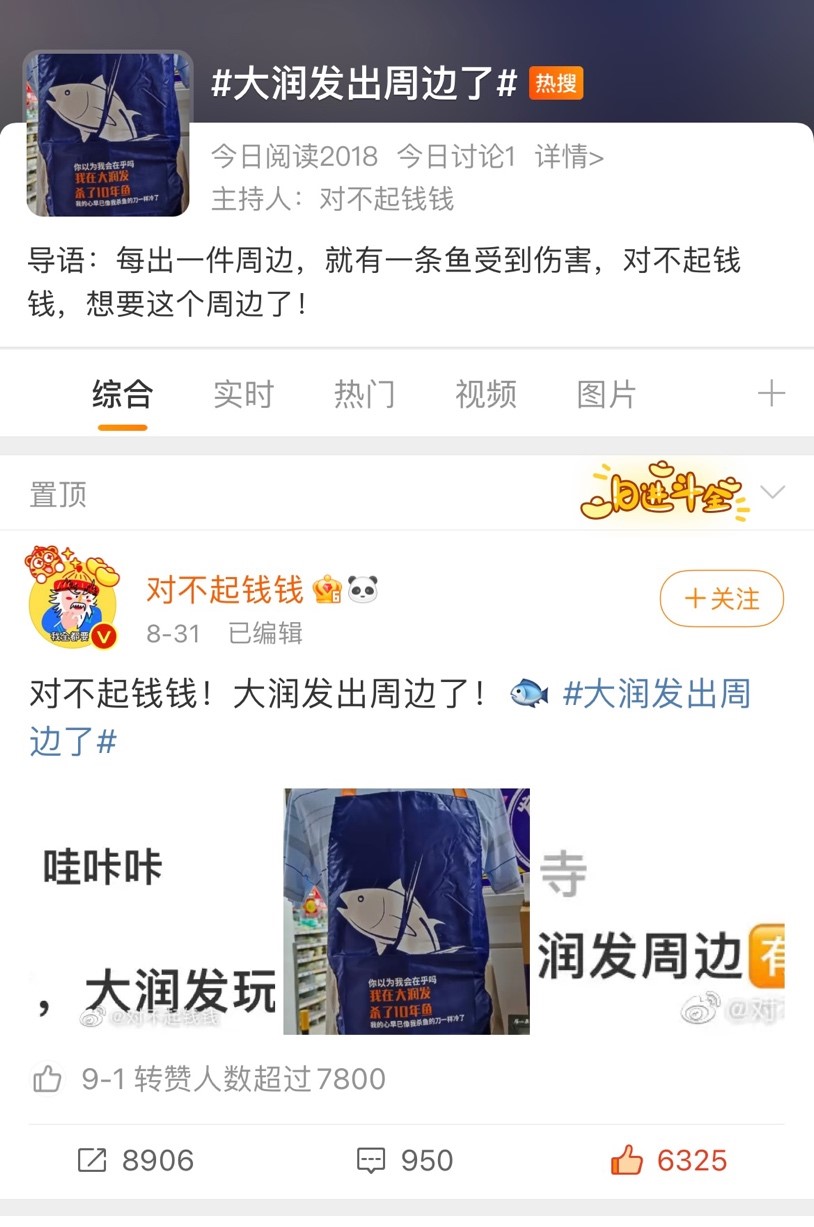Open the 950 comments on the post
814x1227 pixels.
405,1160
